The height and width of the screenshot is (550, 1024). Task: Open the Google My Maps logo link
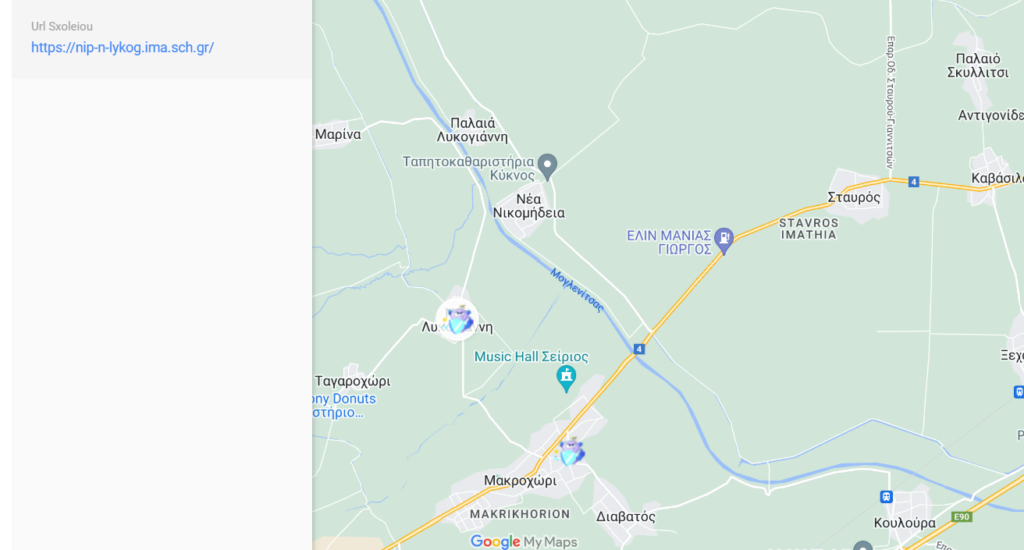click(524, 542)
